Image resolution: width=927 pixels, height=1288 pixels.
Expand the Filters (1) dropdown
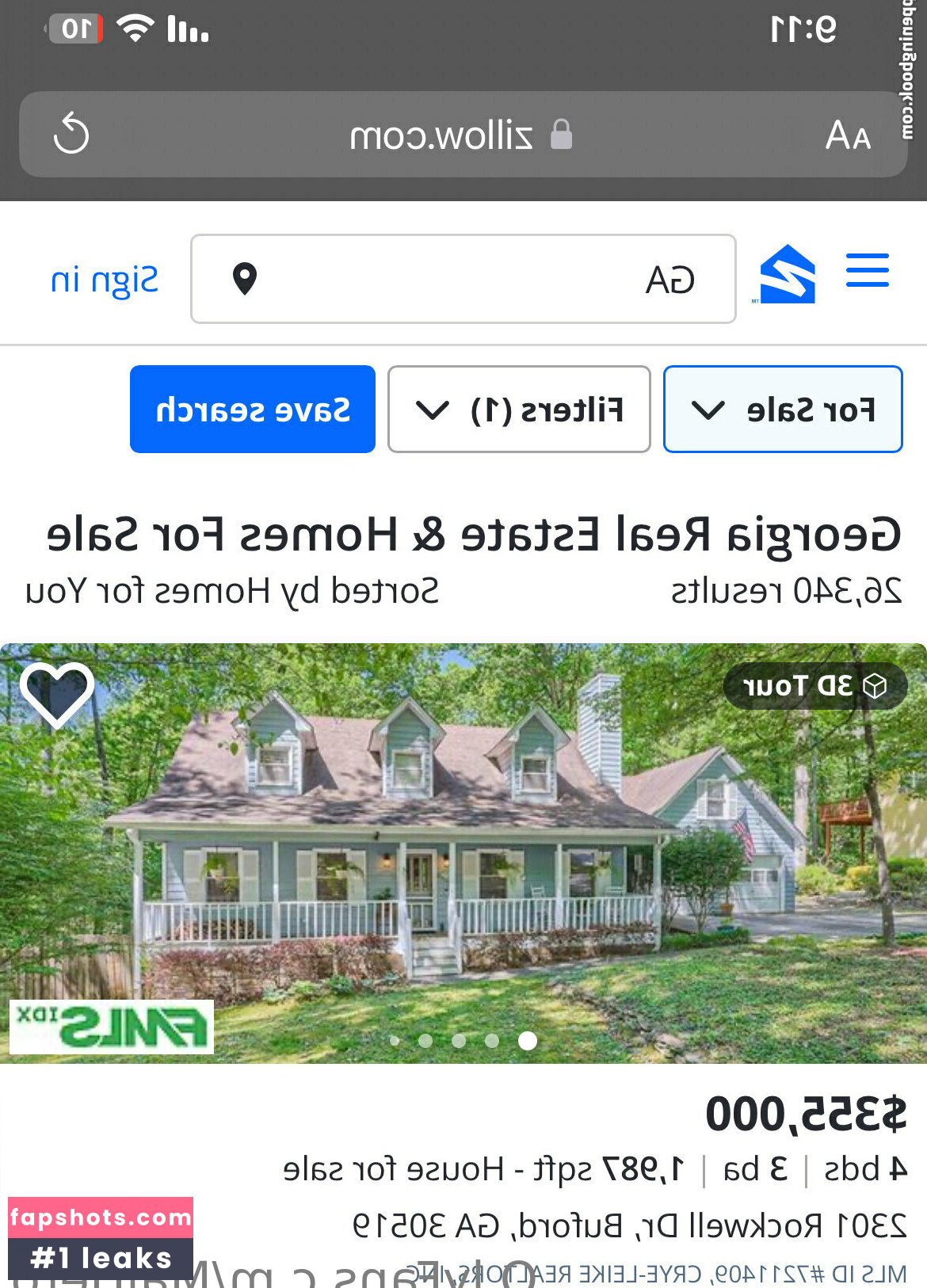coord(519,410)
